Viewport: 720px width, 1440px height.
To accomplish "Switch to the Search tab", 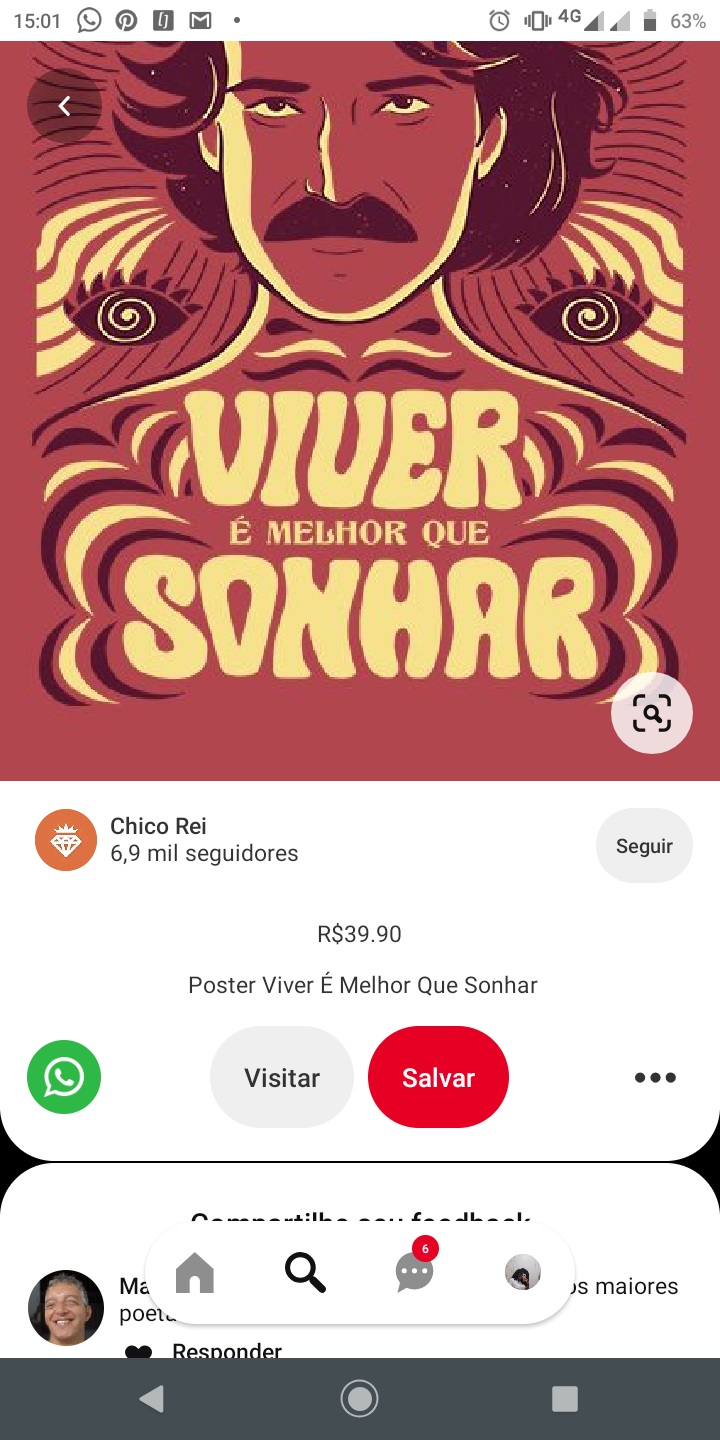I will coord(305,1273).
